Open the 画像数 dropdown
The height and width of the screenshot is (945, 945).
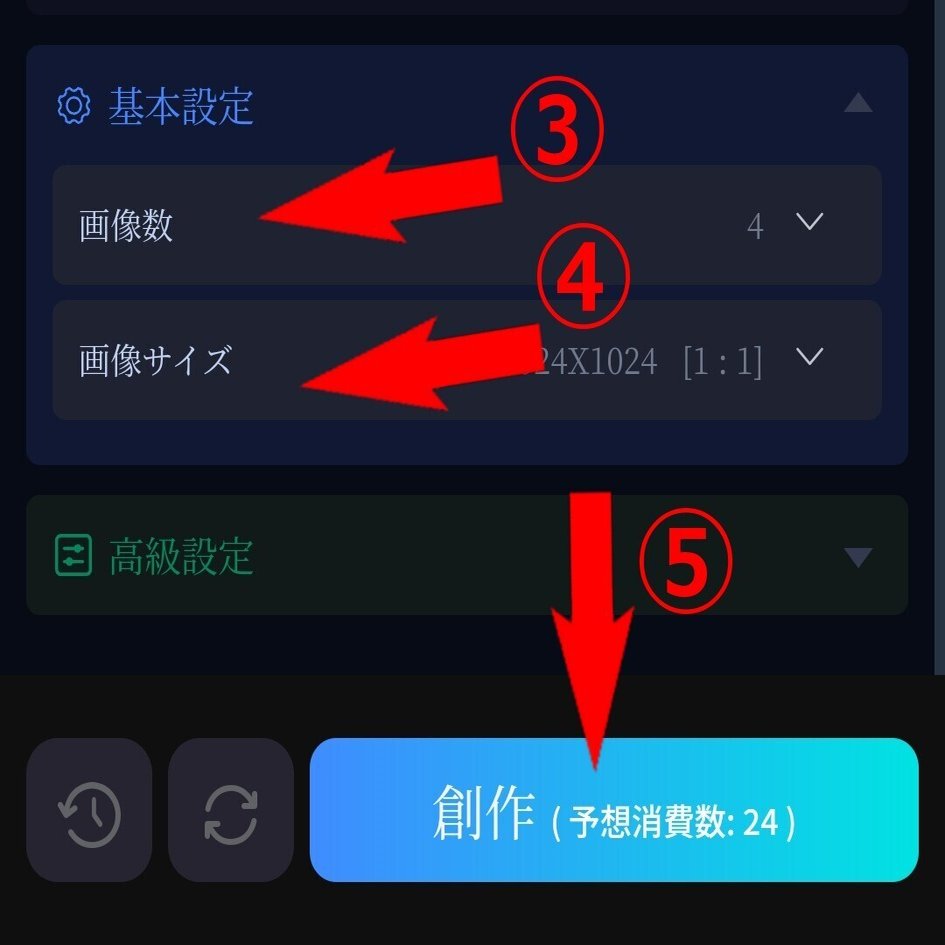[808, 224]
